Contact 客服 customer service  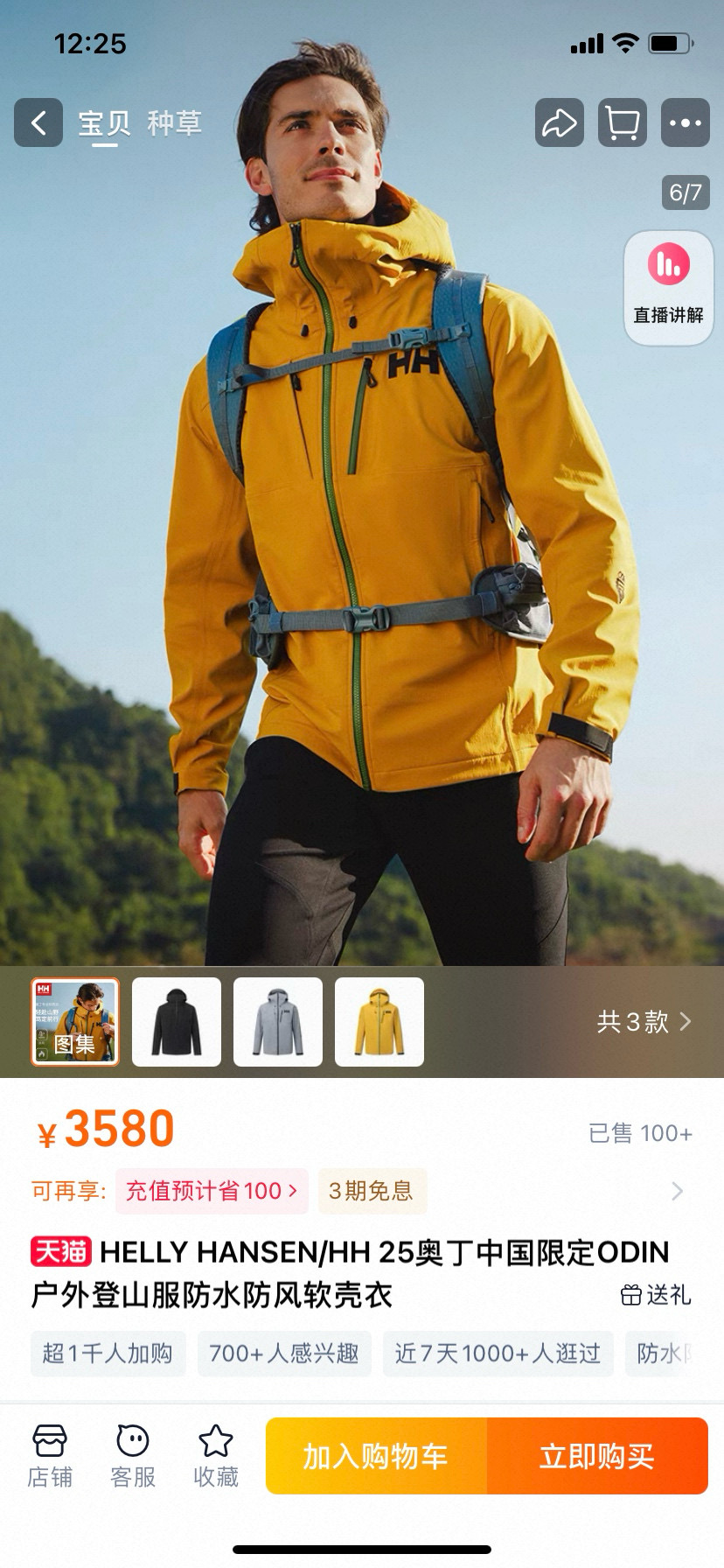coord(133,1456)
